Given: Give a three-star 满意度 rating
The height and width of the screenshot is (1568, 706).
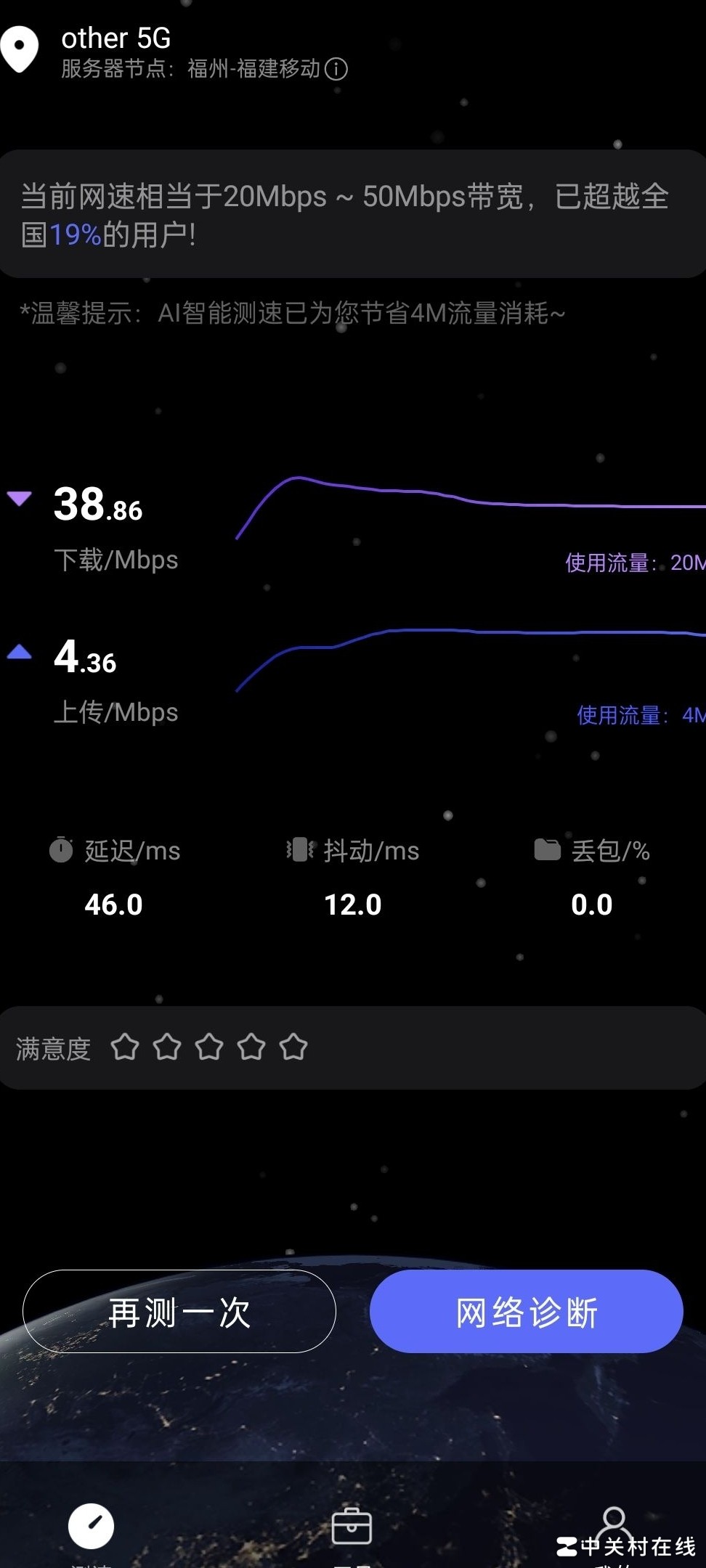Looking at the screenshot, I should pyautogui.click(x=209, y=1048).
